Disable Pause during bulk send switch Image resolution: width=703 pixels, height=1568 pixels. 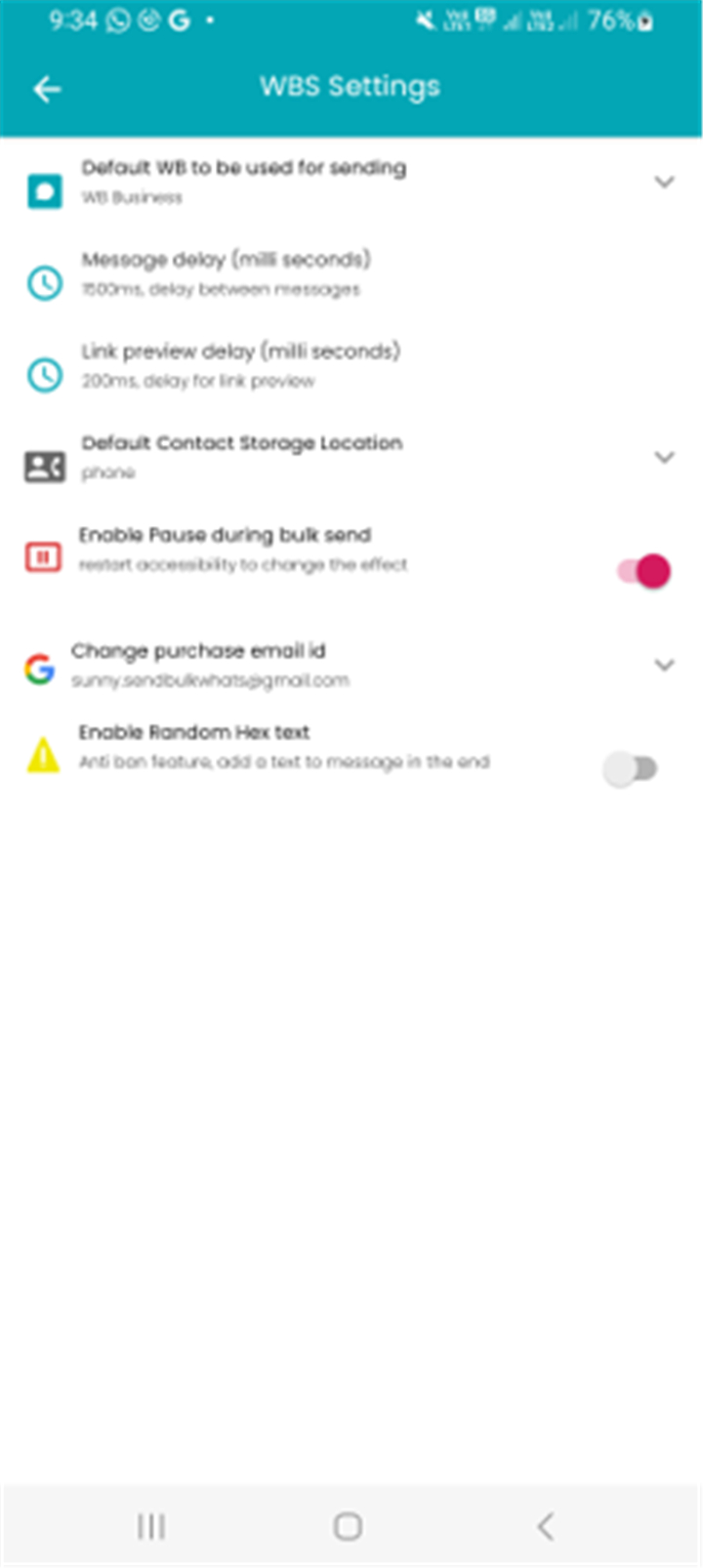coord(643,571)
